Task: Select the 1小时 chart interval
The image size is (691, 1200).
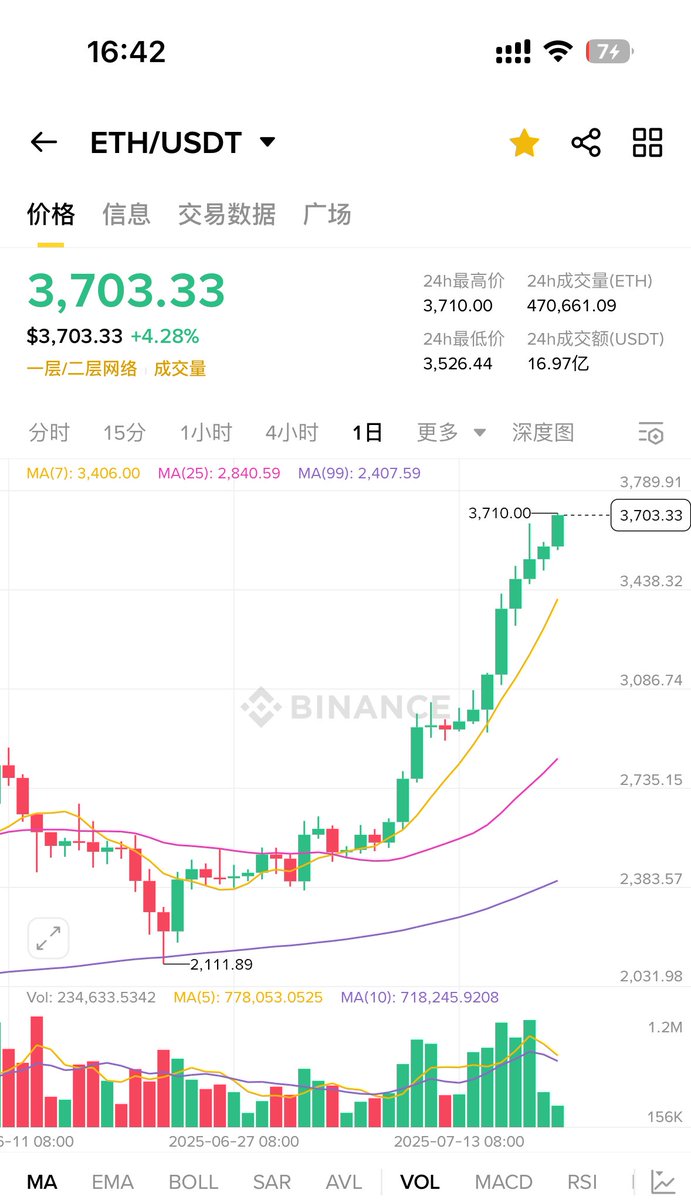Action: click(206, 433)
